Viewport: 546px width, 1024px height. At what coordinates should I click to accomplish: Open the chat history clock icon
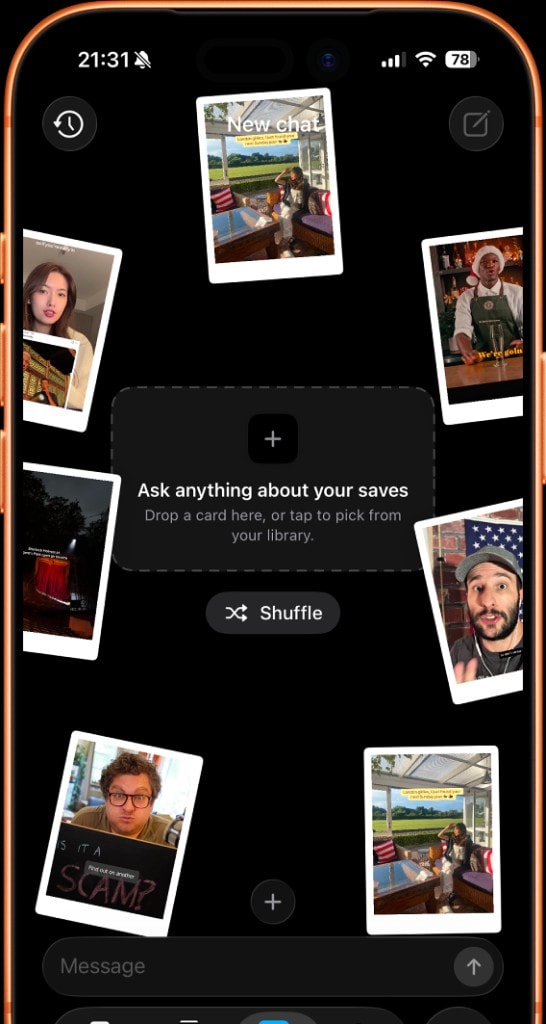pos(70,124)
